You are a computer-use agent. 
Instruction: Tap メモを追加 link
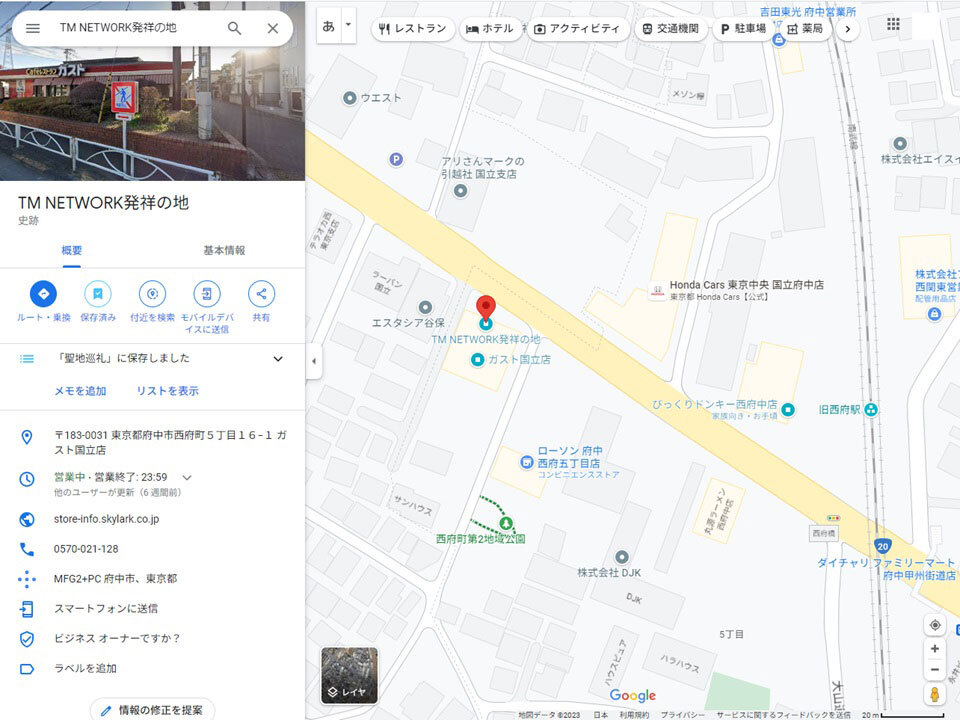80,391
